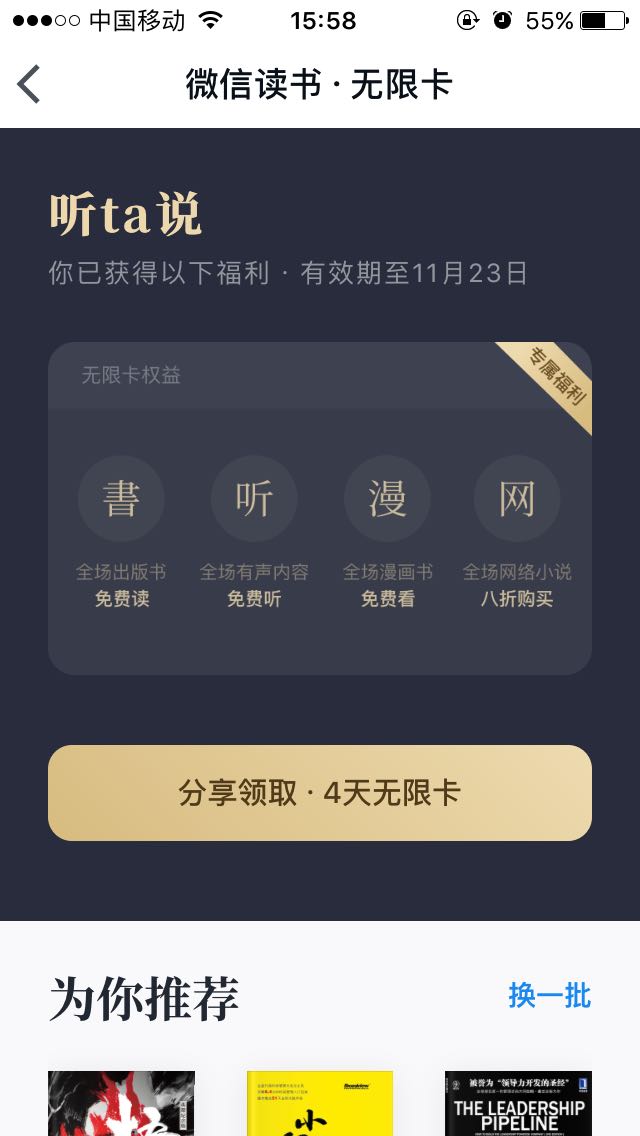The width and height of the screenshot is (640, 1136).
Task: Open The Leadership Pipeline book cover
Action: click(x=518, y=1104)
